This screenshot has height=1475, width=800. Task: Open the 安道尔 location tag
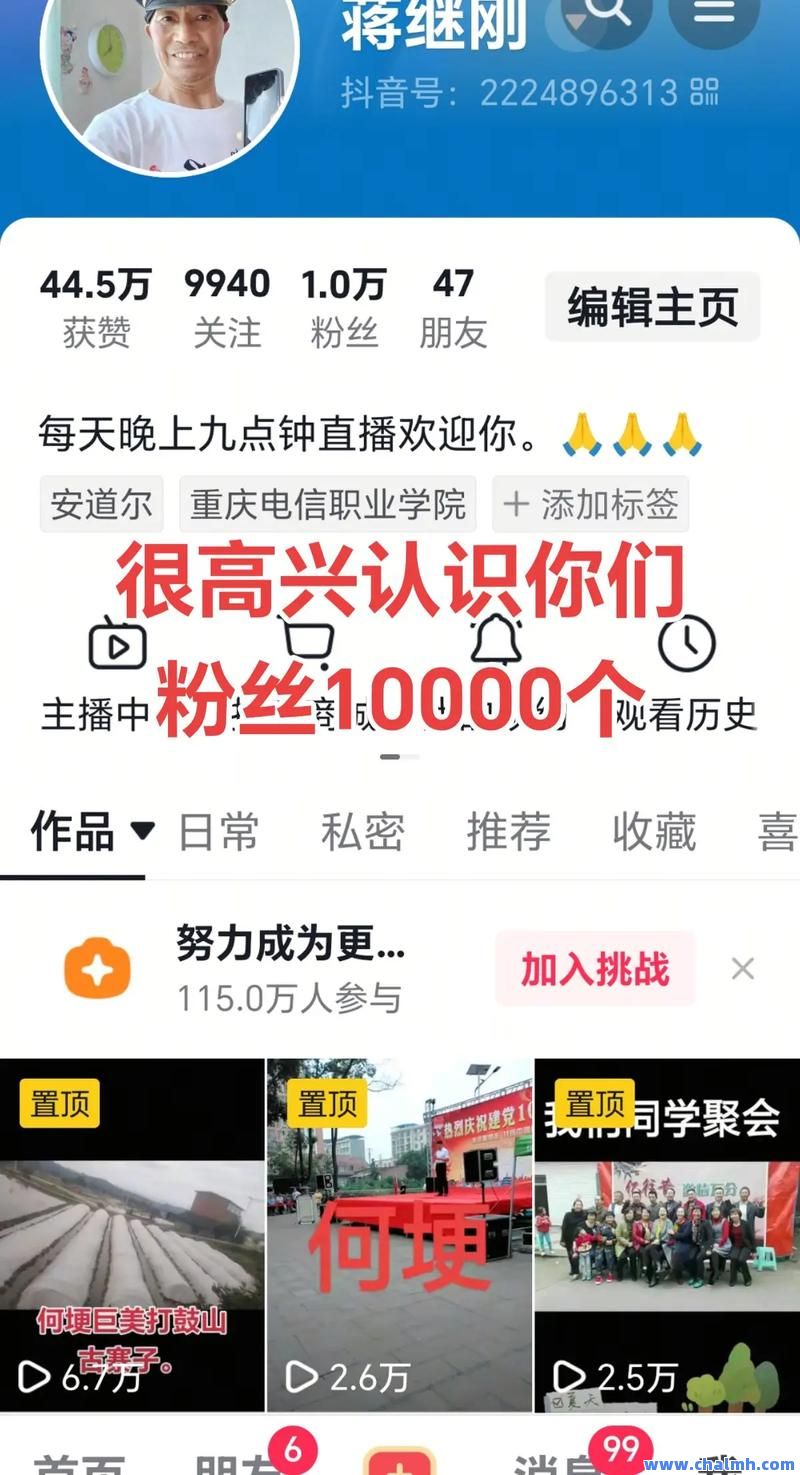pyautogui.click(x=101, y=504)
